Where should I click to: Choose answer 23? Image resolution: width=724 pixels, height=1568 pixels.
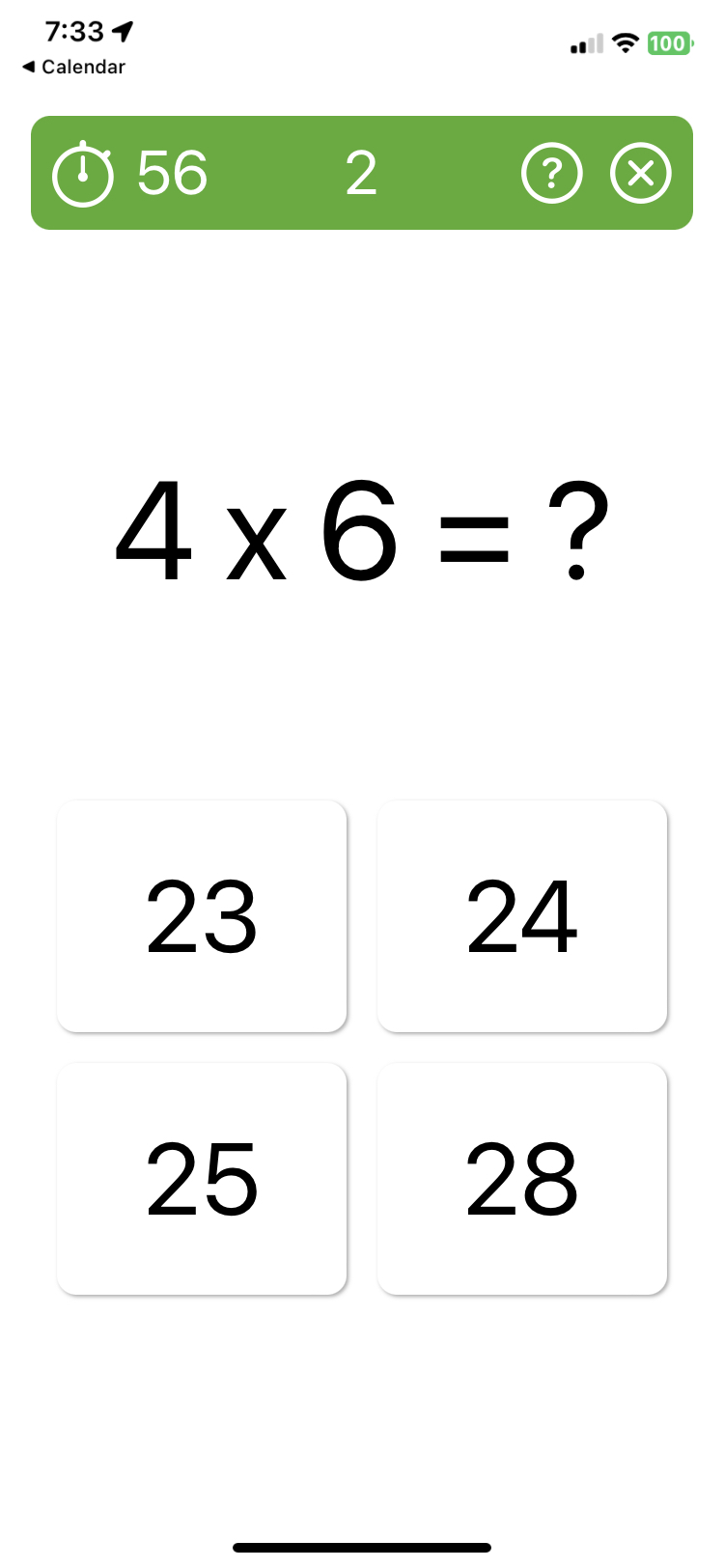202,915
